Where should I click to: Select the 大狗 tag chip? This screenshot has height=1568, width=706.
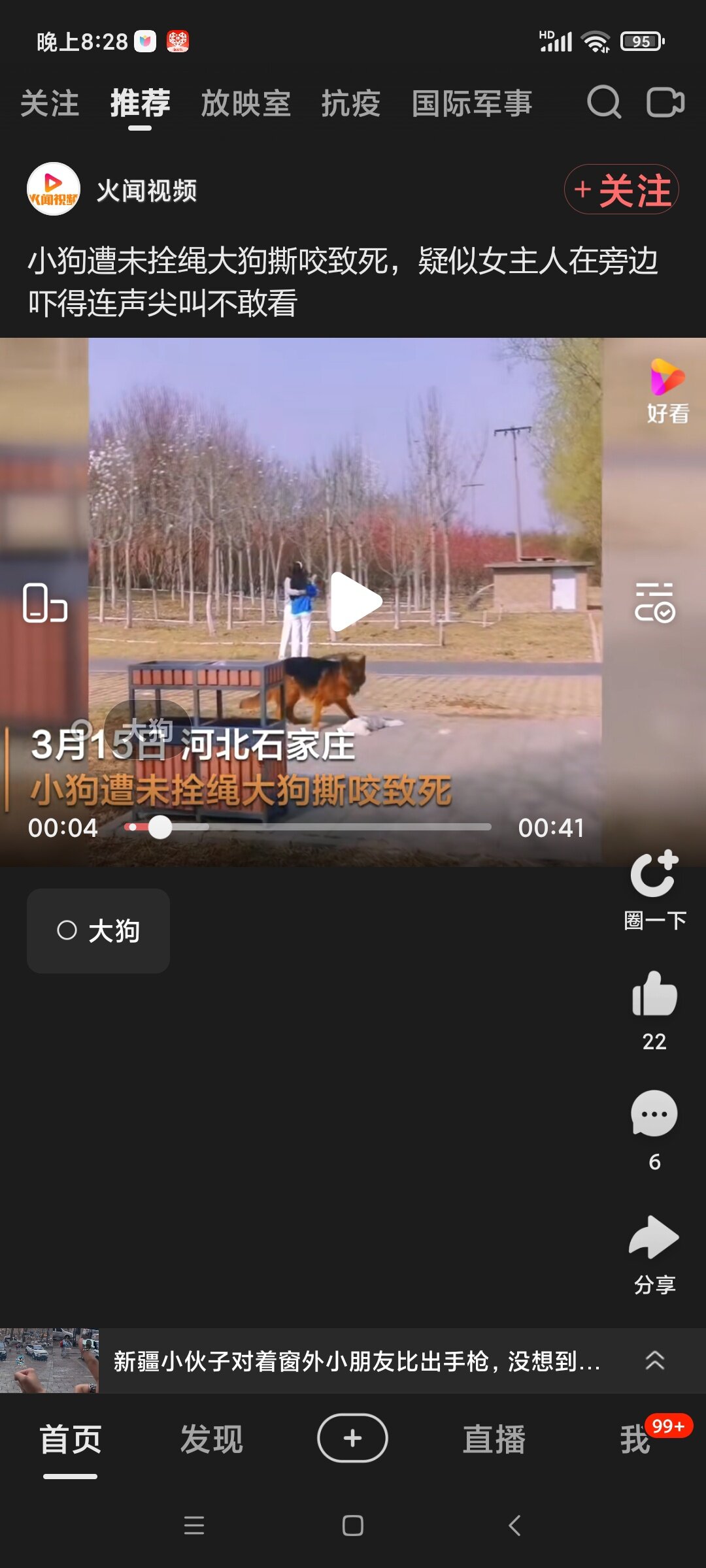coord(99,930)
